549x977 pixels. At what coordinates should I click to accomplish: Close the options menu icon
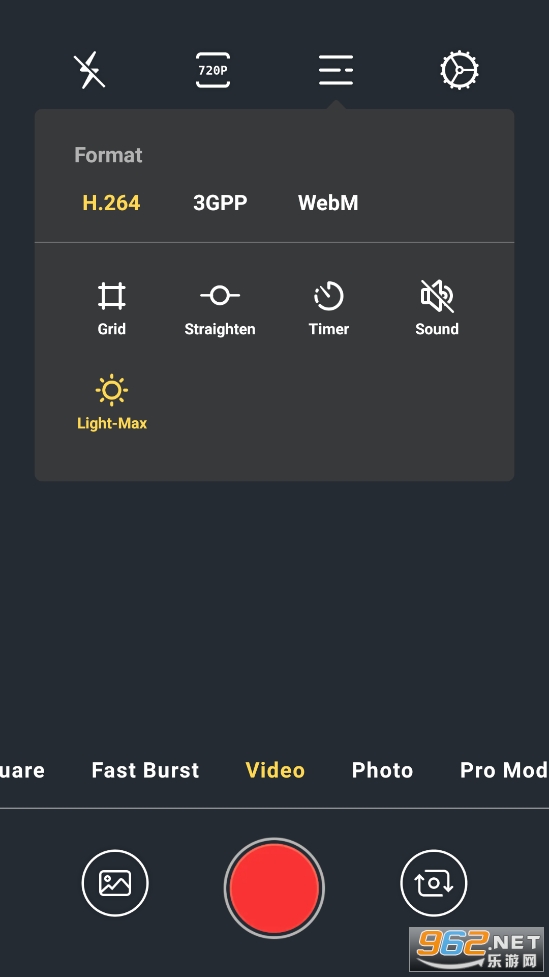[336, 70]
